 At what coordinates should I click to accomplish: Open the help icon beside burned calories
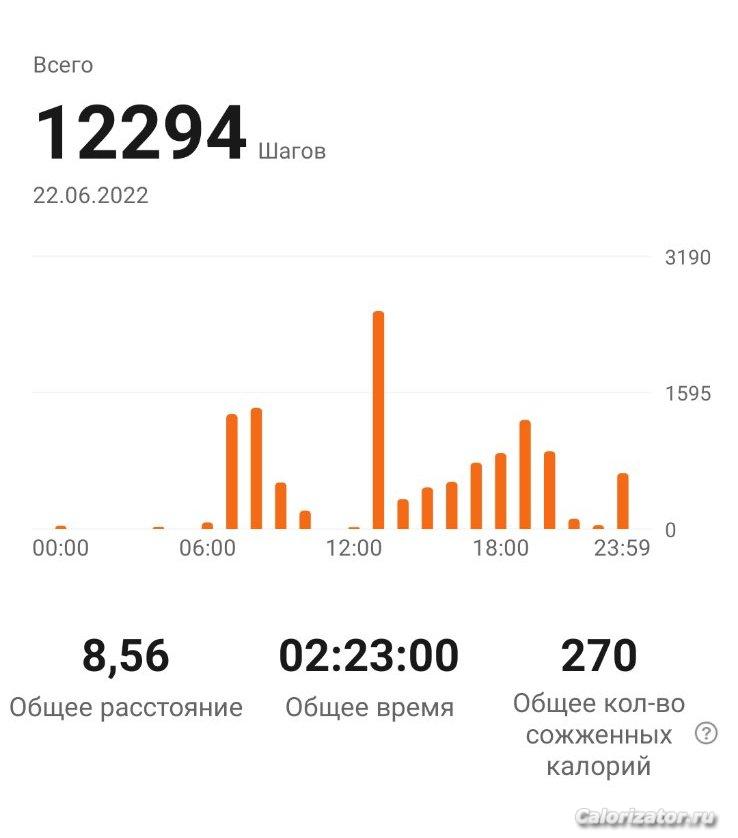pyautogui.click(x=705, y=733)
